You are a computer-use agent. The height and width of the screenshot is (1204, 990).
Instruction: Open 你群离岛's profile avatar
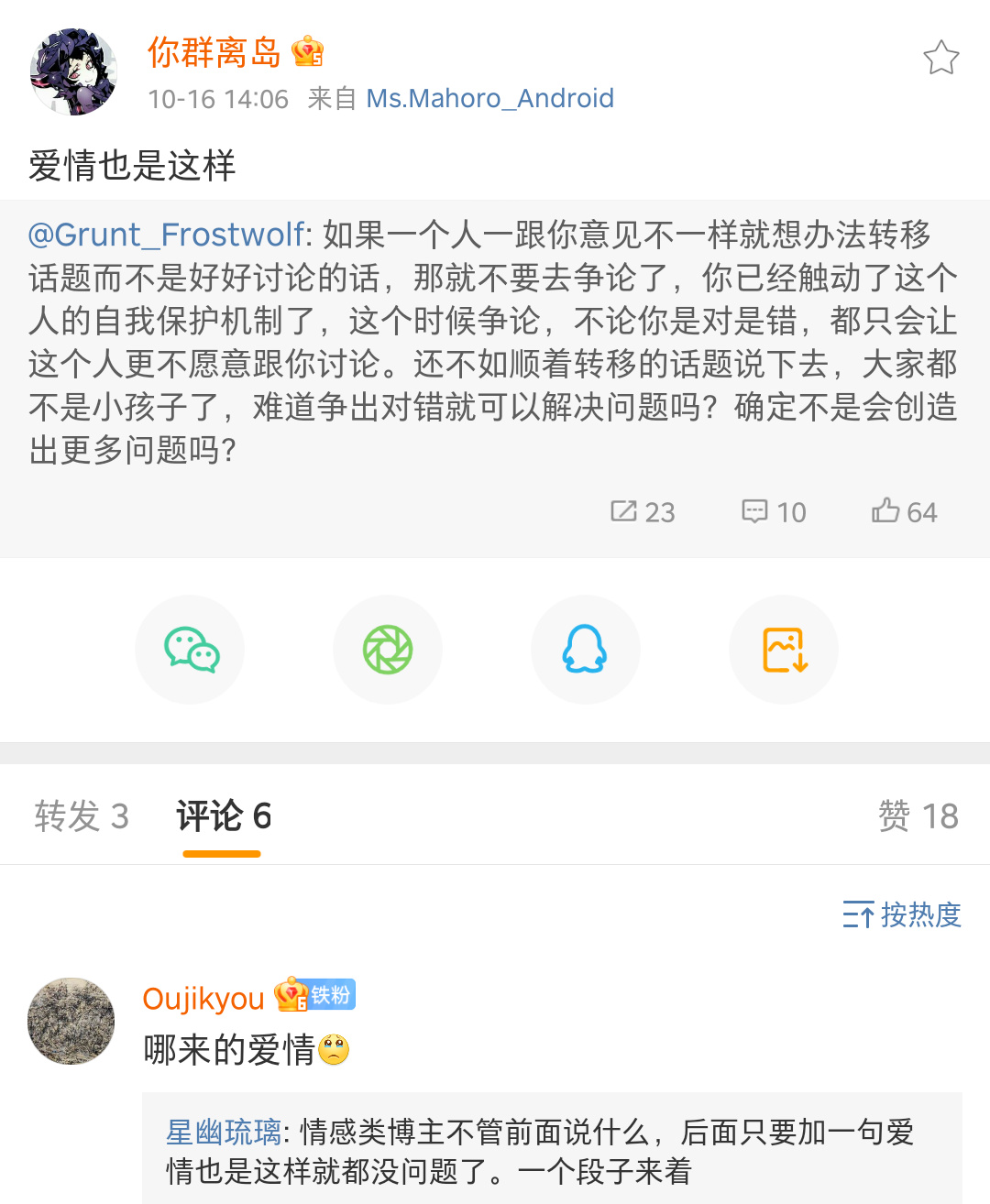pos(73,72)
